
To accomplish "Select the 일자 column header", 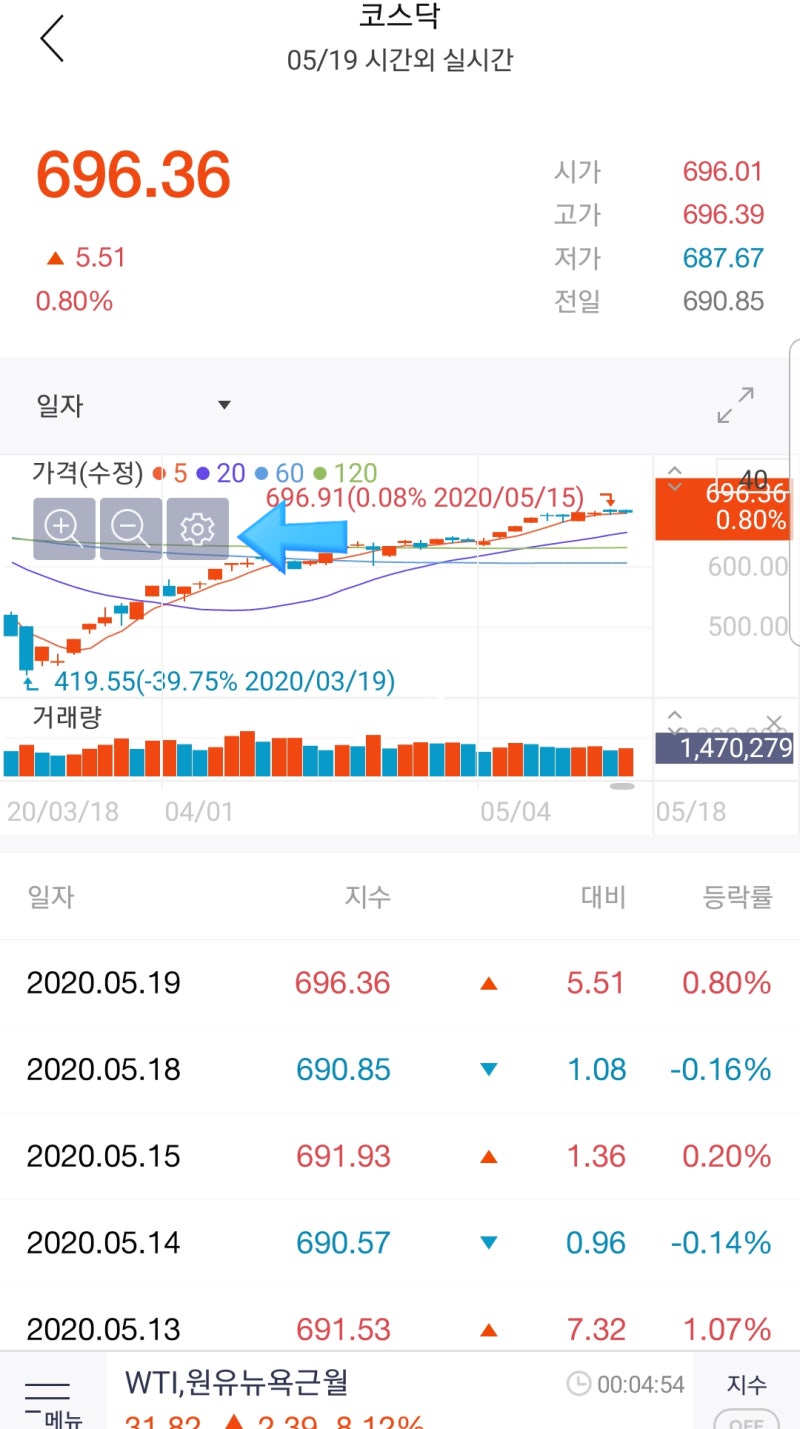I will coord(49,897).
